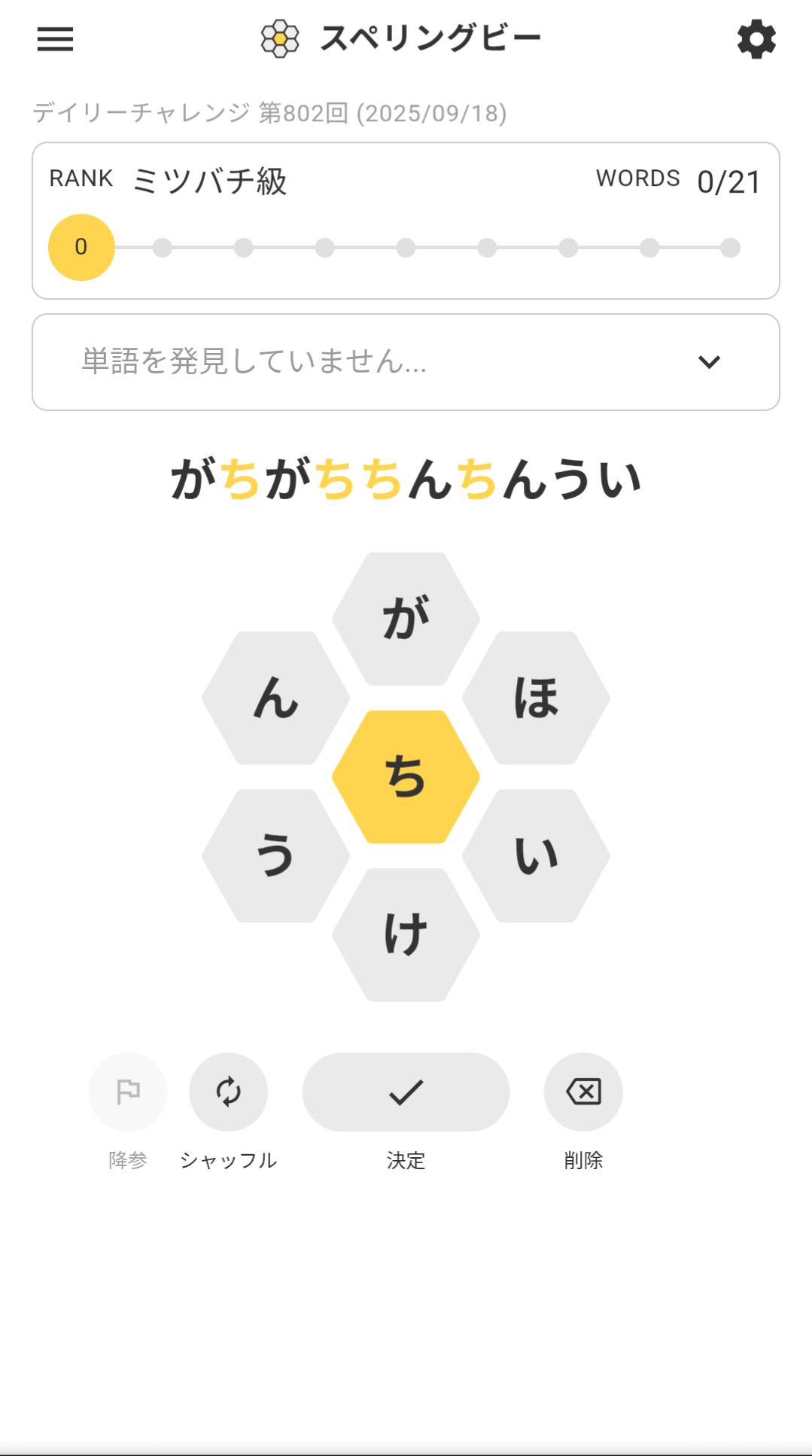Expand the discovered words list
Viewport: 812px width, 1456px height.
[x=708, y=362]
